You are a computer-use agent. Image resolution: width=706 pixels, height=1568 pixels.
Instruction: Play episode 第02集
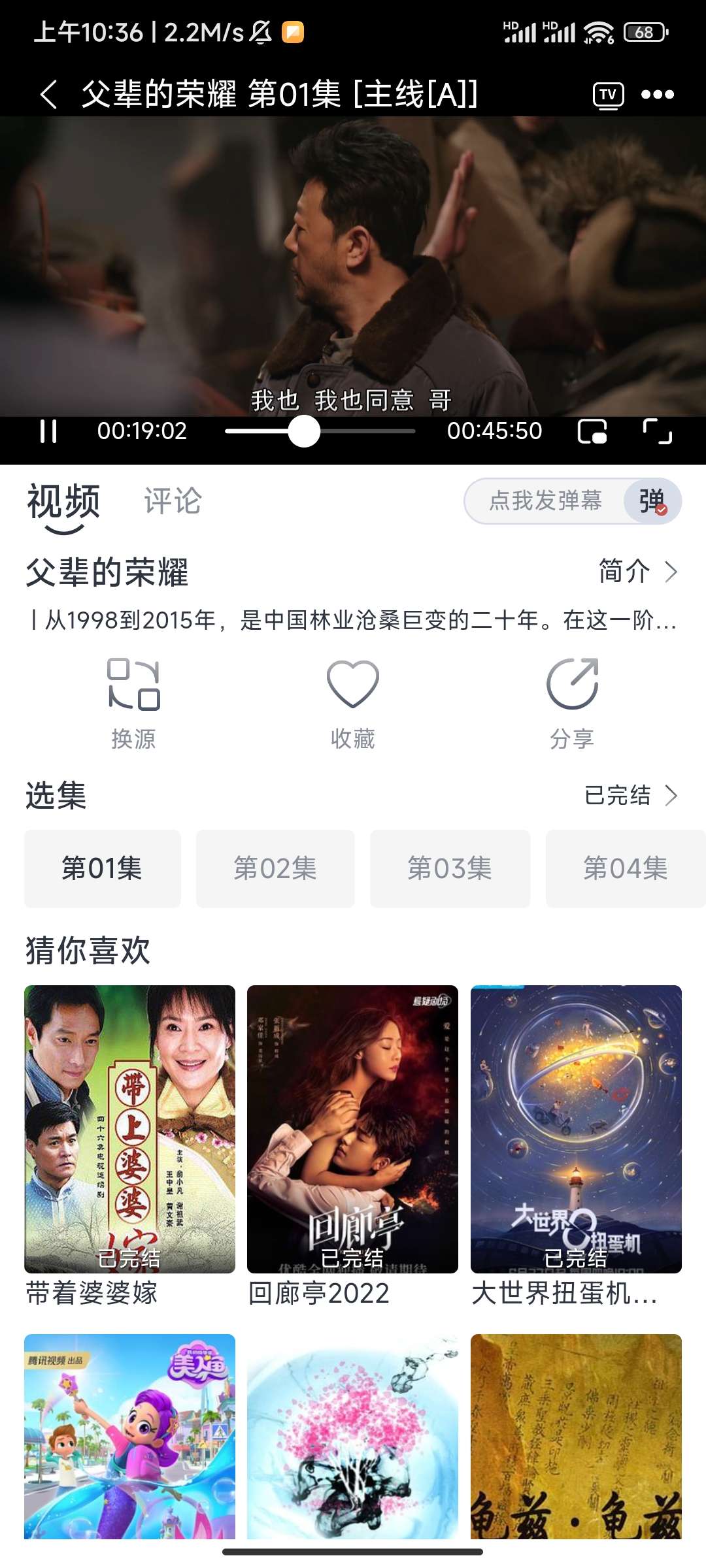point(275,868)
